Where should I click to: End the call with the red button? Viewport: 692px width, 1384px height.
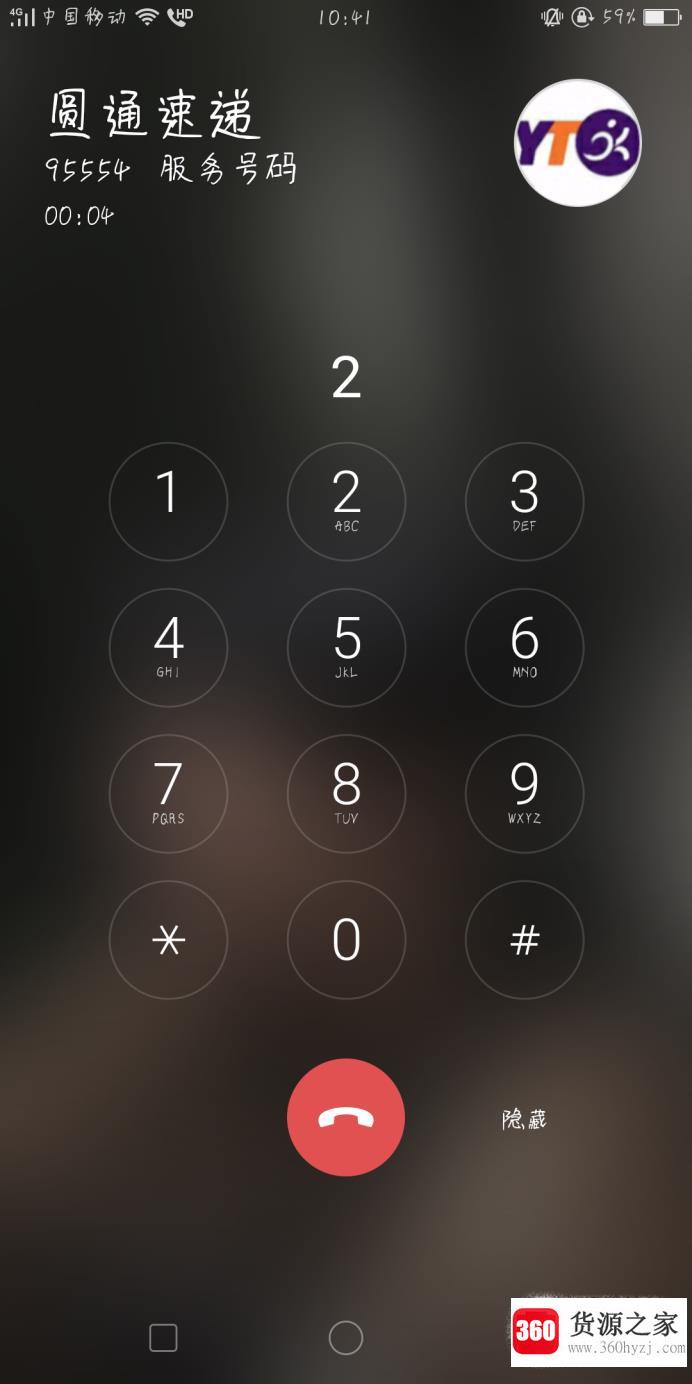[346, 1117]
